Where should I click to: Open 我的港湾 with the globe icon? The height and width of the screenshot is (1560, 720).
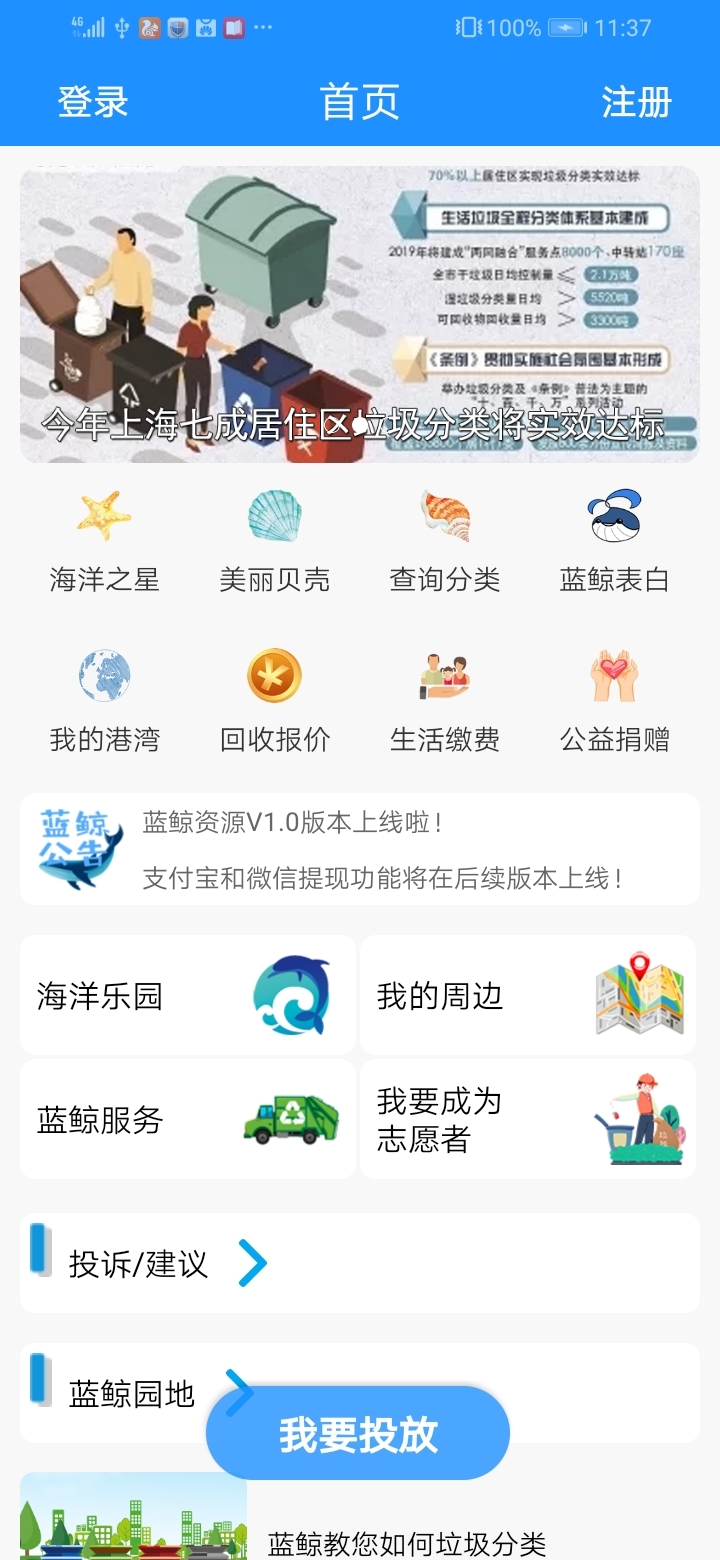click(x=103, y=675)
